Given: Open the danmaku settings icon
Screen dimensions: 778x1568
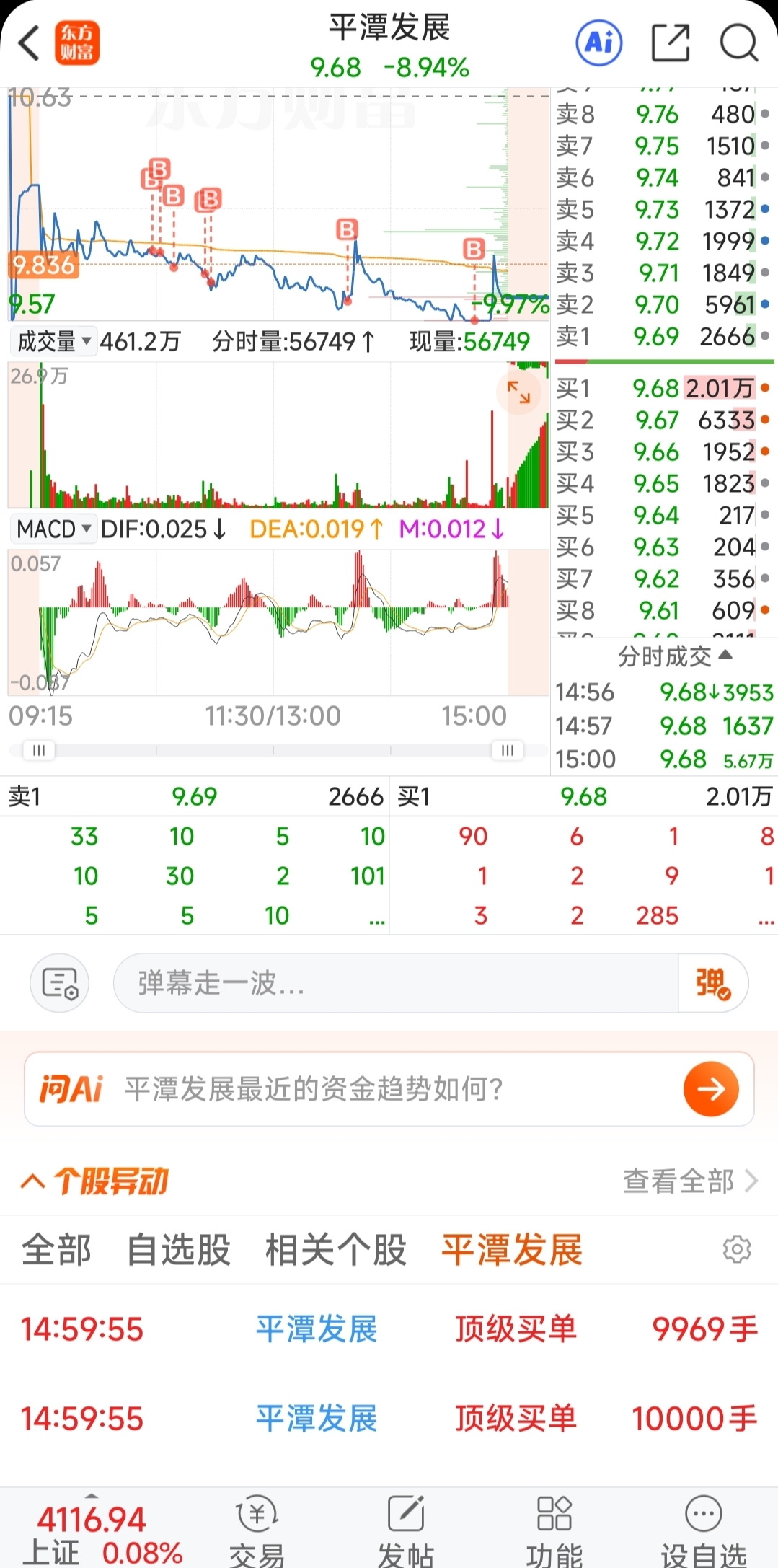Looking at the screenshot, I should click(x=59, y=983).
